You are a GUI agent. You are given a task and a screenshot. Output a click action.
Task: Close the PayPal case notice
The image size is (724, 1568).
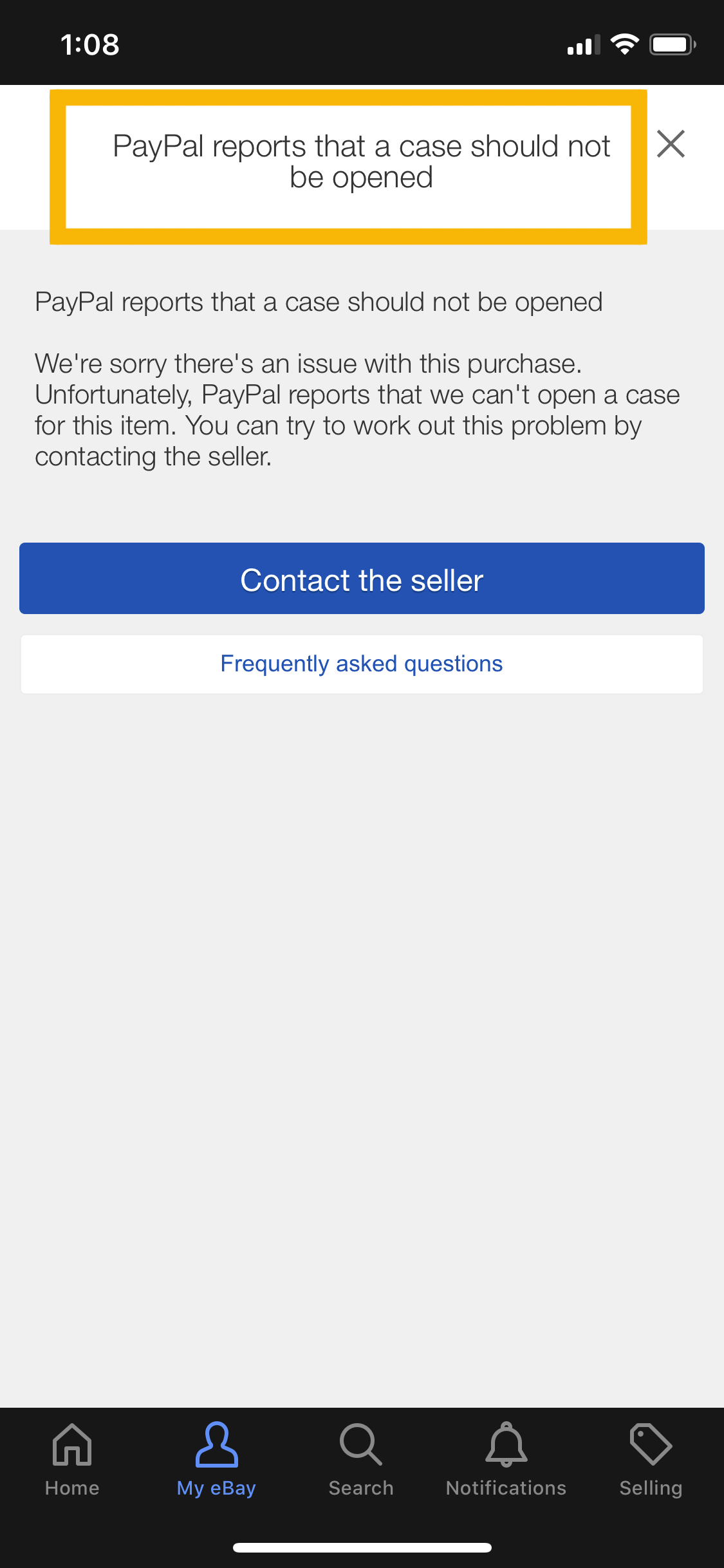[671, 144]
